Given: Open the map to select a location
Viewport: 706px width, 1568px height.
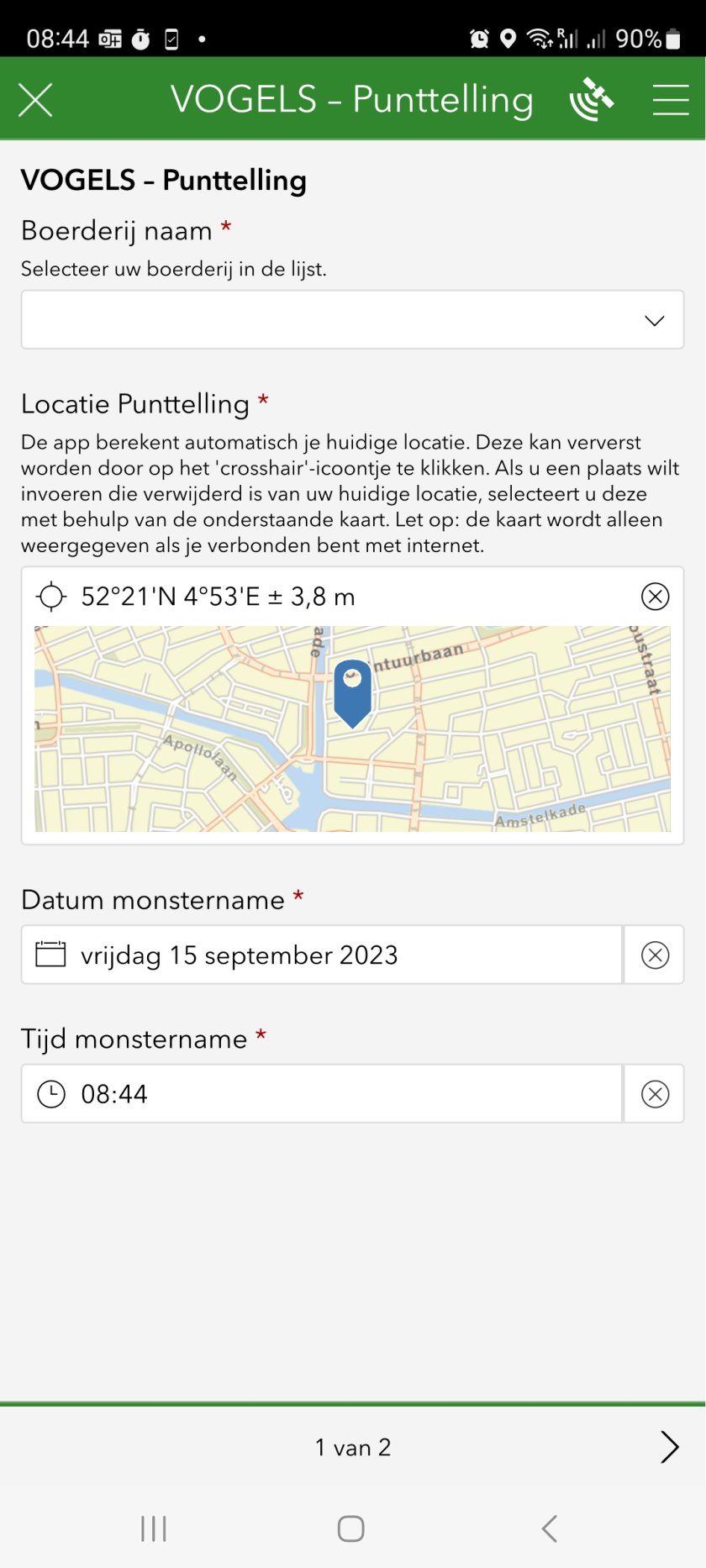Looking at the screenshot, I should click(x=352, y=729).
